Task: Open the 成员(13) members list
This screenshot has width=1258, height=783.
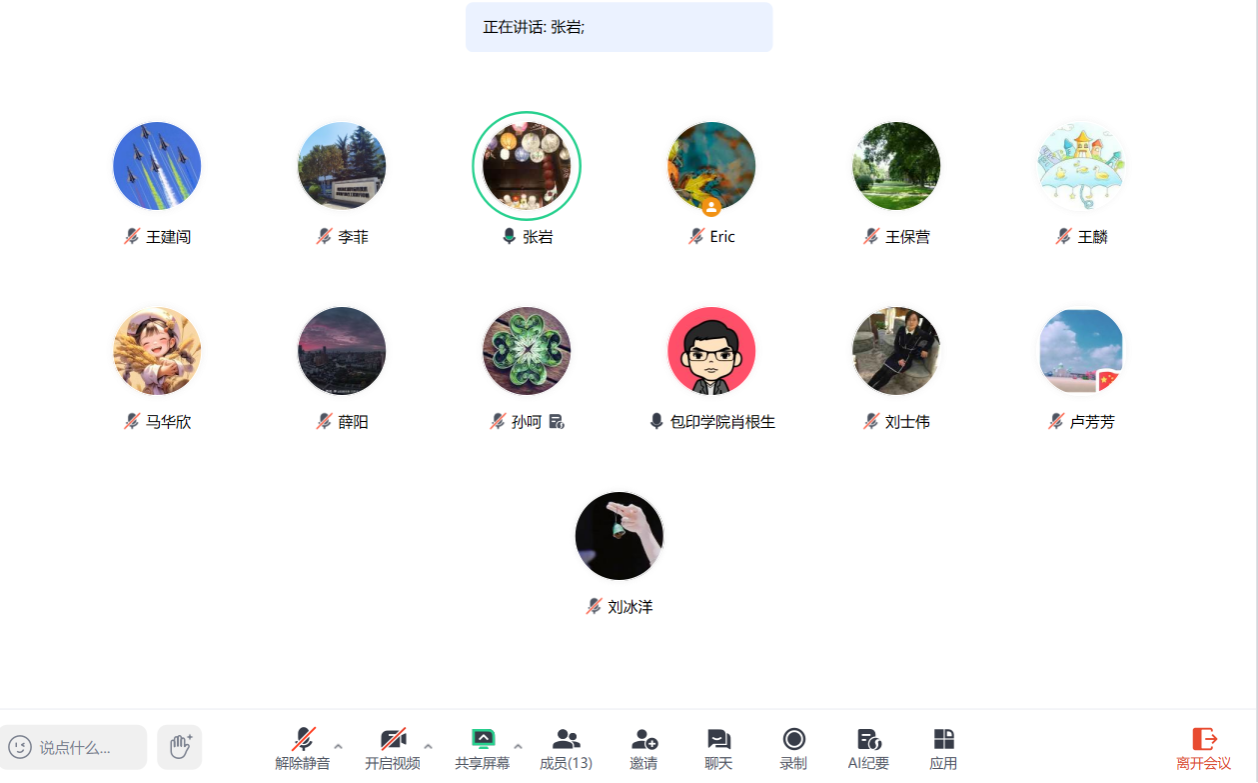Action: tap(566, 748)
